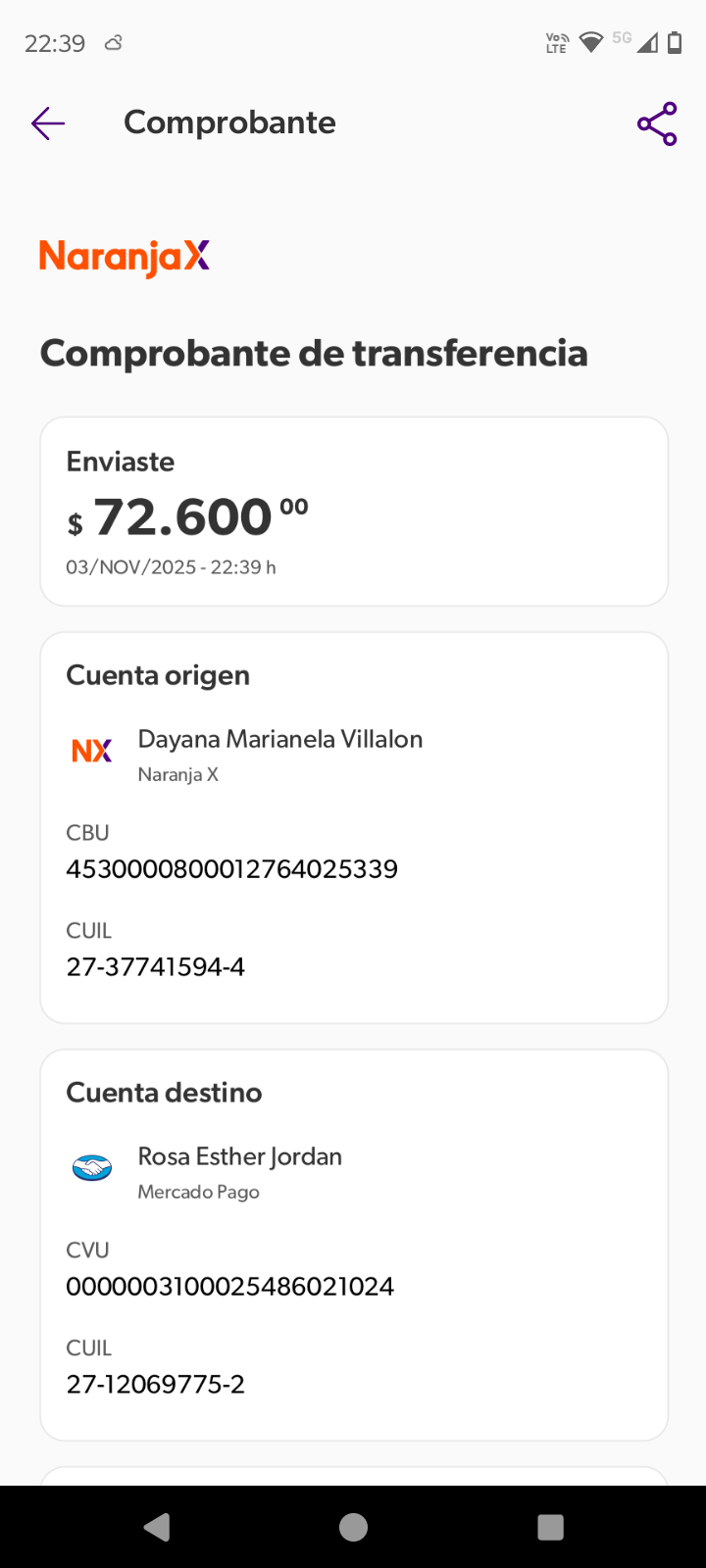Go to the system home screen
Image resolution: width=706 pixels, height=1568 pixels.
353,1527
